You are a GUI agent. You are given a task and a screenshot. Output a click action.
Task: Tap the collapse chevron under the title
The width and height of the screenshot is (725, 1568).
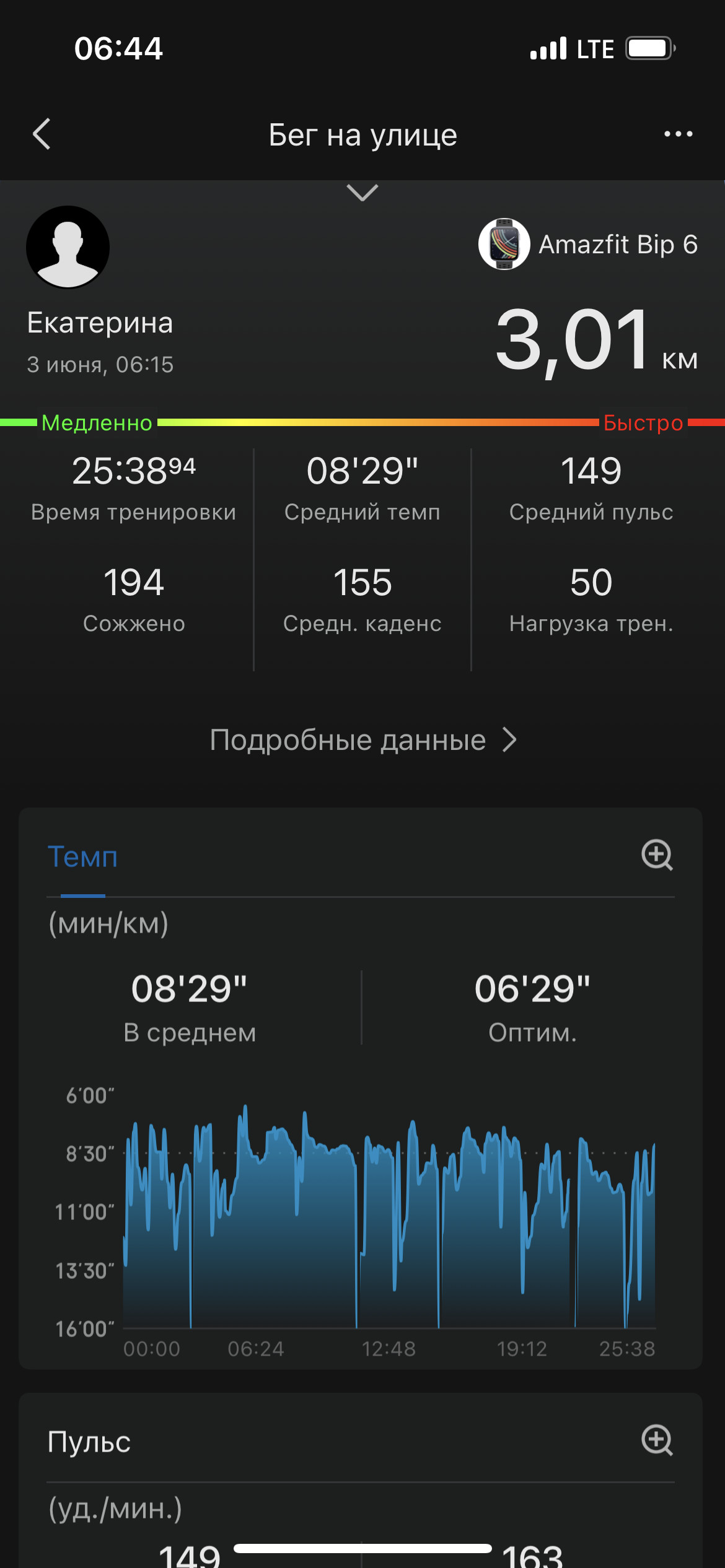pos(362,193)
